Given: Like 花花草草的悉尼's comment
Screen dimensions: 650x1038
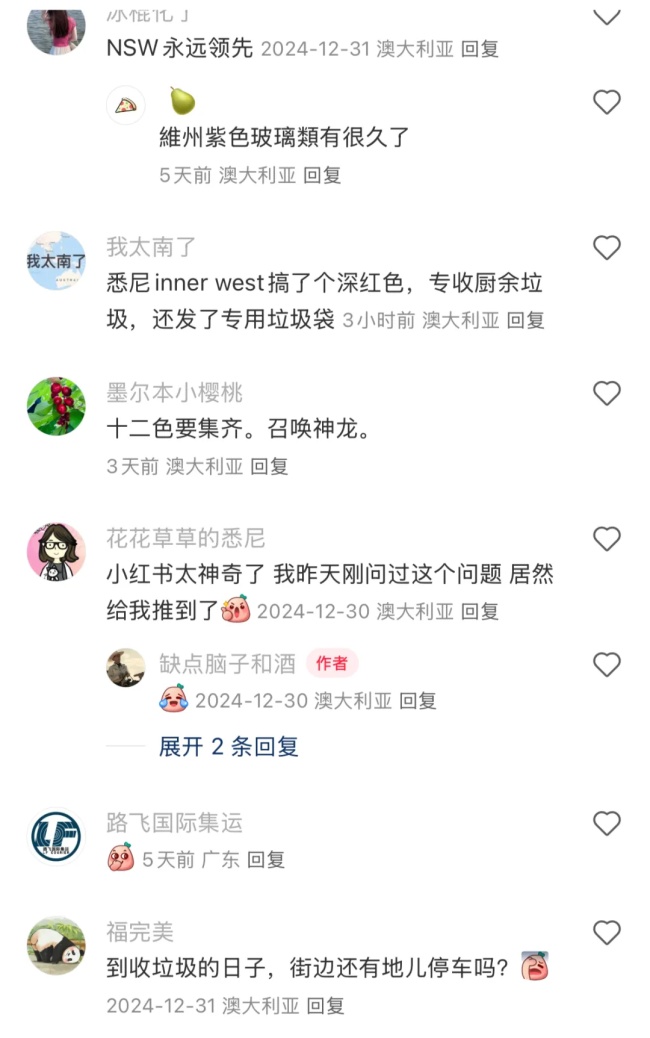Looking at the screenshot, I should pos(606,539).
